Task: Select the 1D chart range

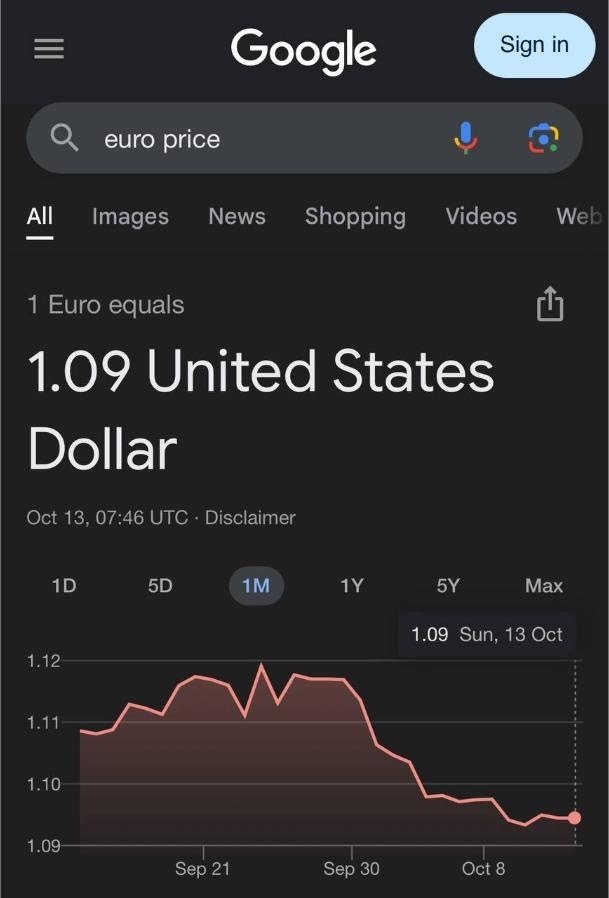Action: [x=64, y=586]
